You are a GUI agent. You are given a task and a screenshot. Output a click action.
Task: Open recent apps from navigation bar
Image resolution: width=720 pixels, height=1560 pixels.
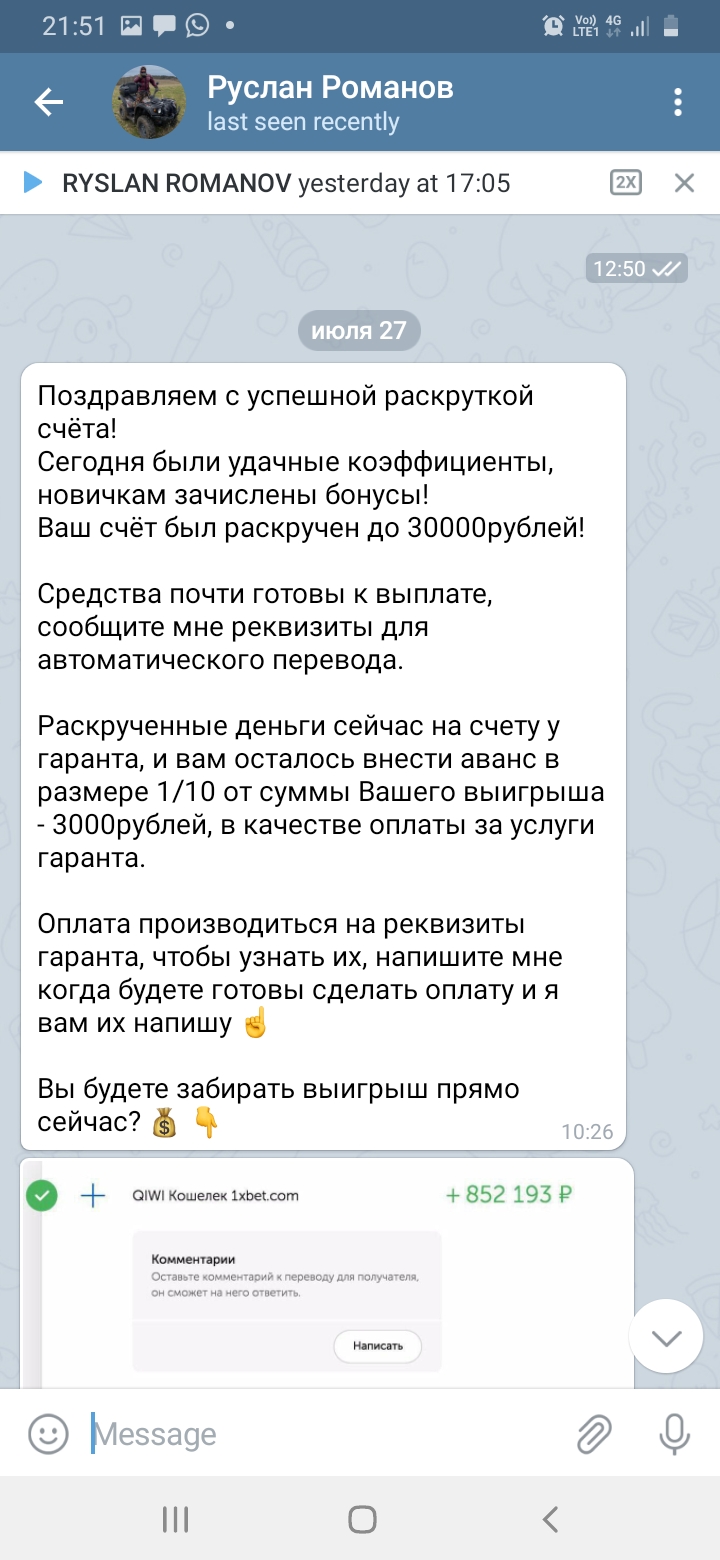click(x=175, y=1520)
